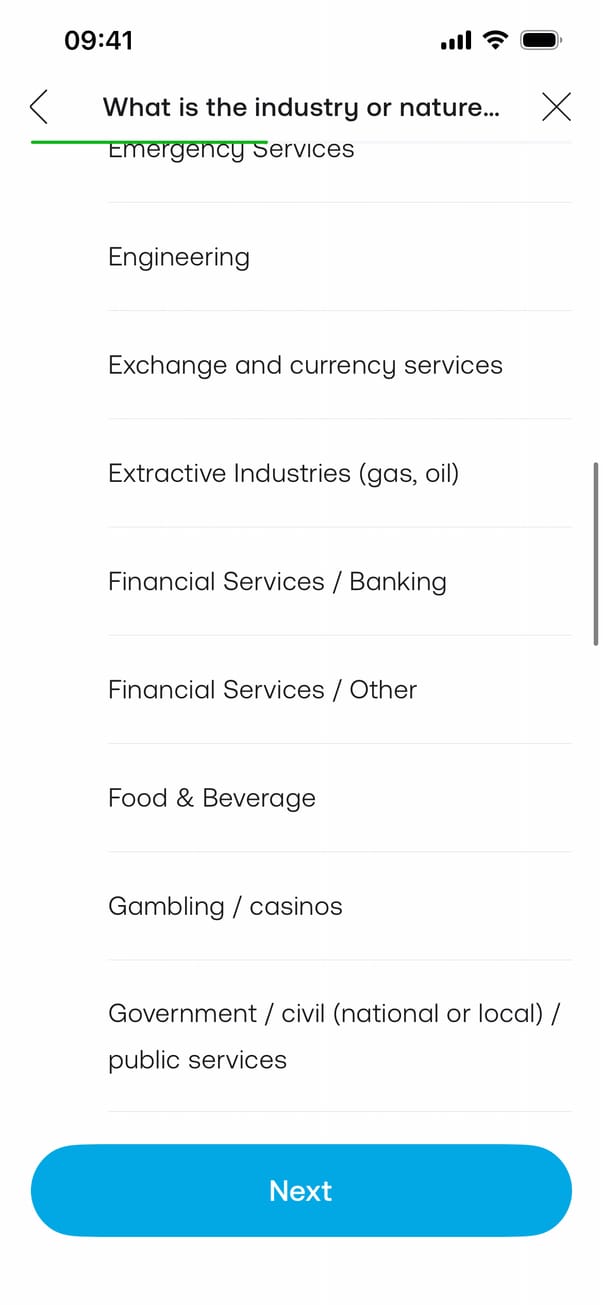Pick Extractive Industries (gas, oil)
Viewport: 603px width, 1305px height.
click(283, 473)
